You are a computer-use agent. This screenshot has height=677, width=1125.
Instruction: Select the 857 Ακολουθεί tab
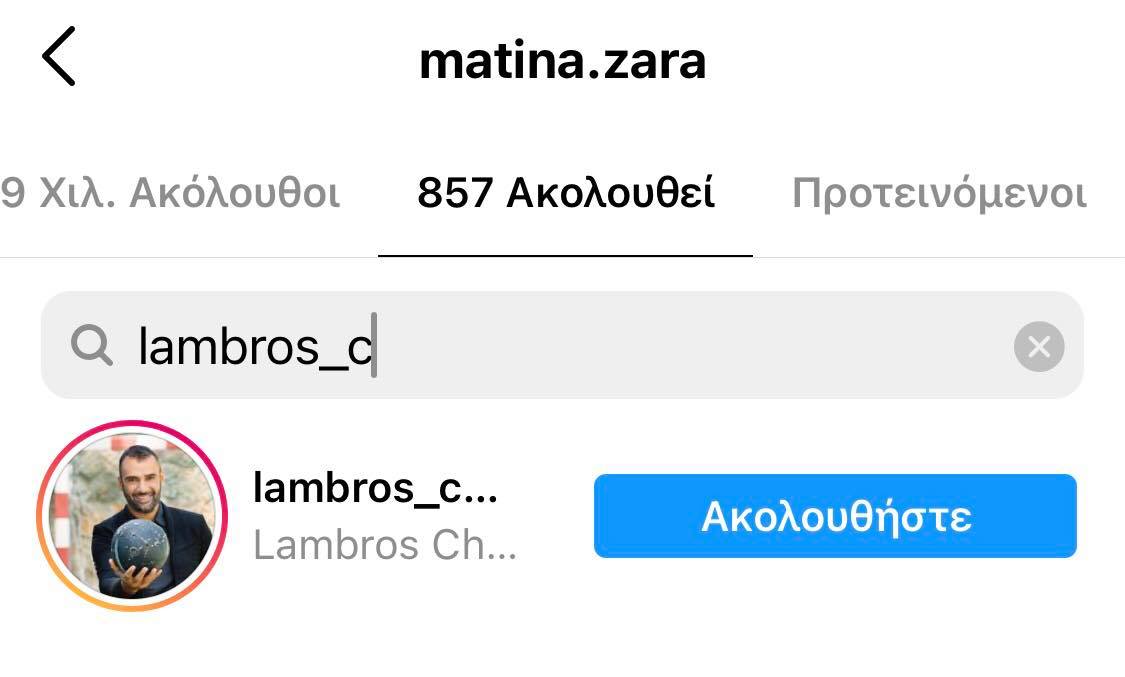(x=565, y=194)
